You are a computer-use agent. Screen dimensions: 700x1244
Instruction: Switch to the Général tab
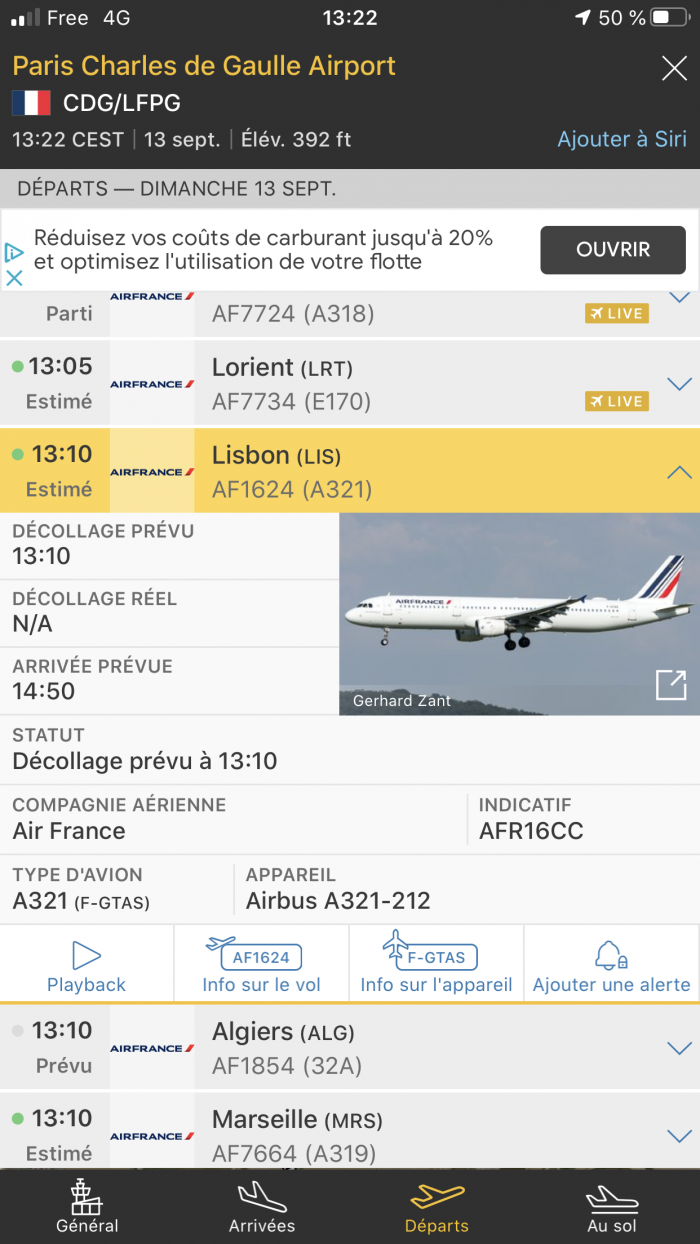point(87,1207)
